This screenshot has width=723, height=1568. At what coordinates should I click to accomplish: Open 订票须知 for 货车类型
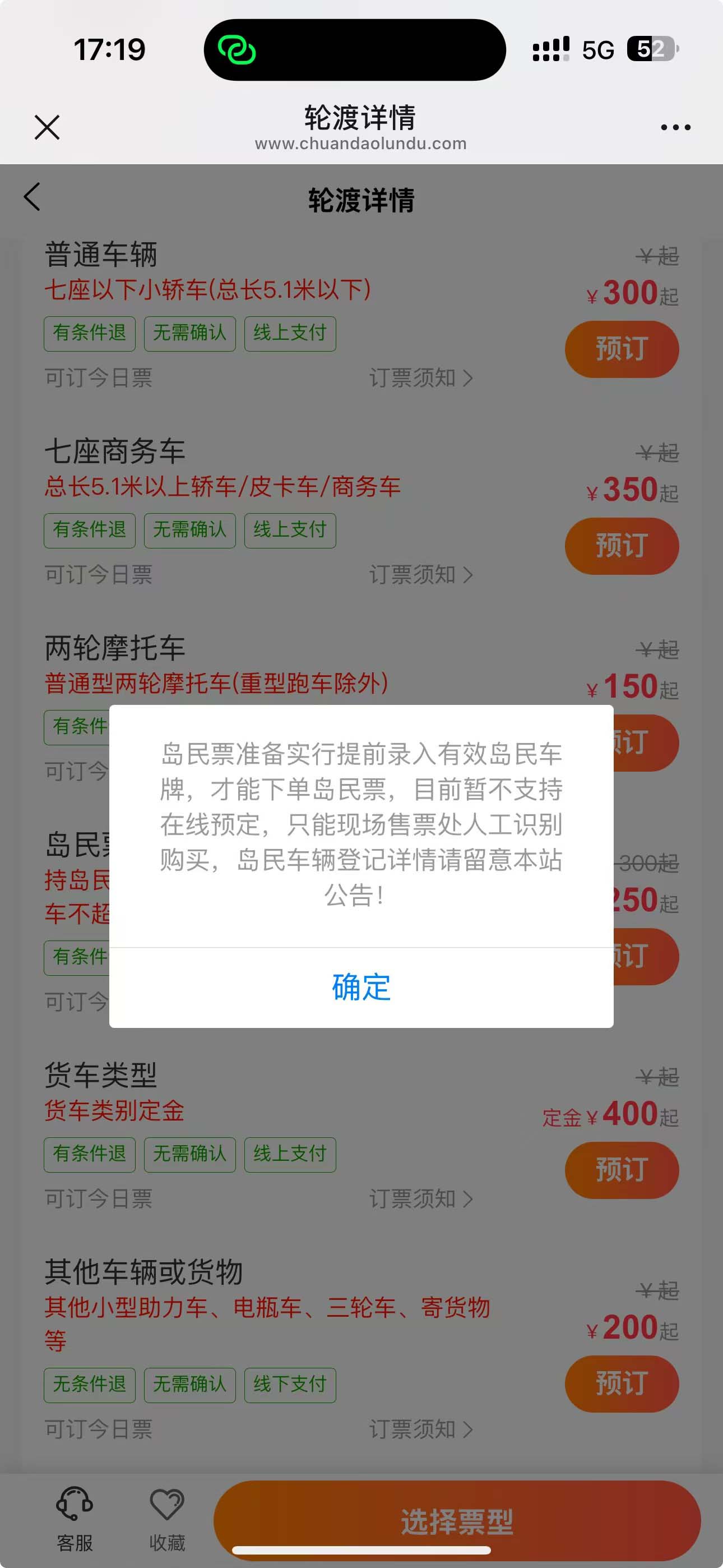tap(420, 1198)
